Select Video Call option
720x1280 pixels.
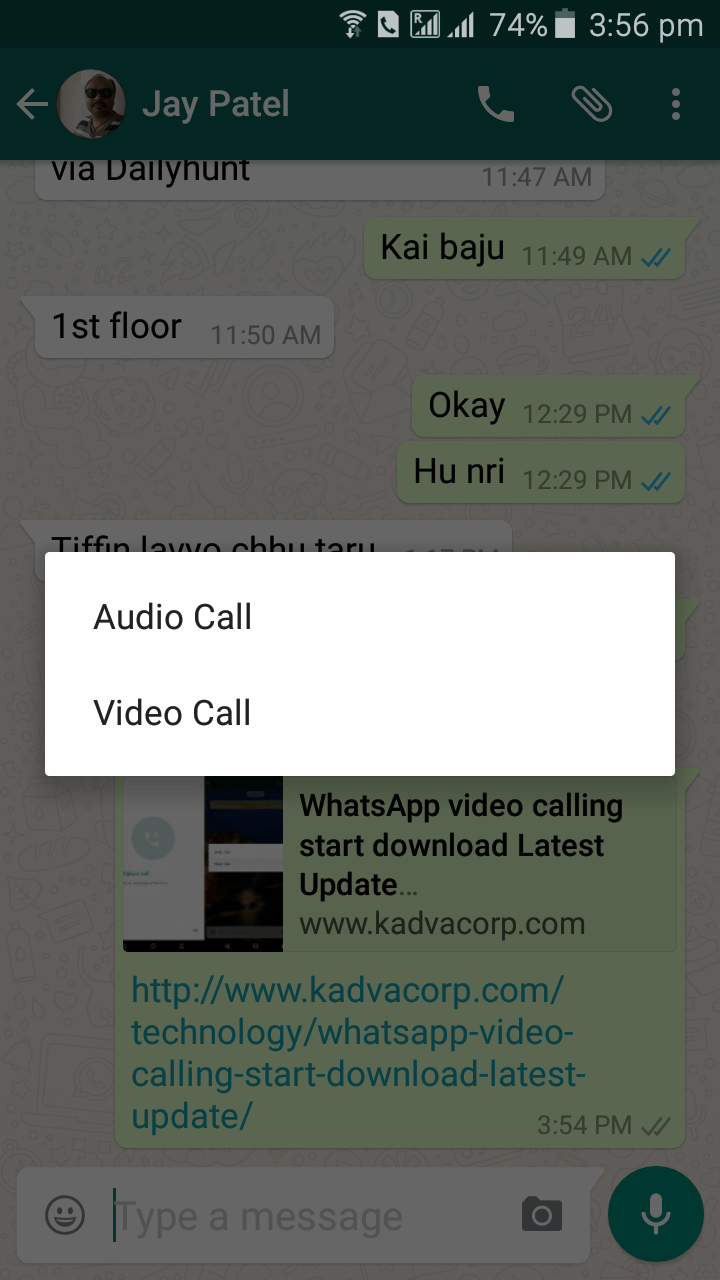(360, 713)
